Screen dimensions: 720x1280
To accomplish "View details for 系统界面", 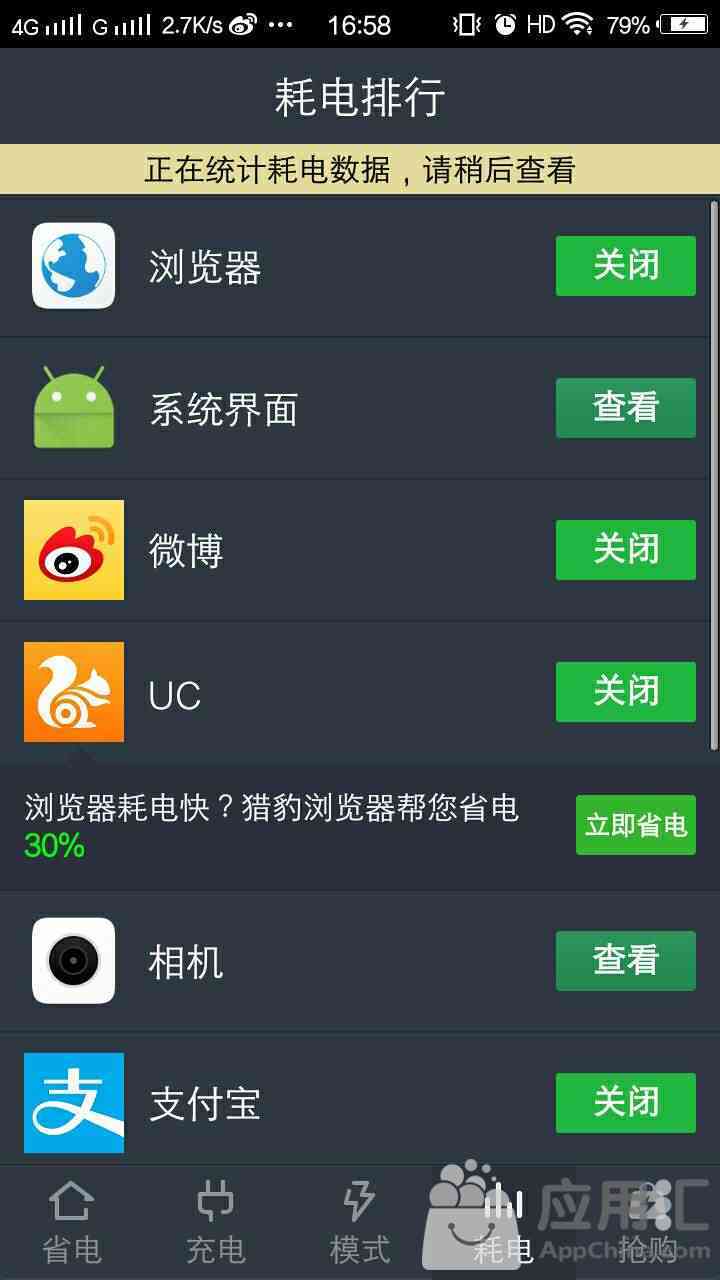I will (626, 408).
